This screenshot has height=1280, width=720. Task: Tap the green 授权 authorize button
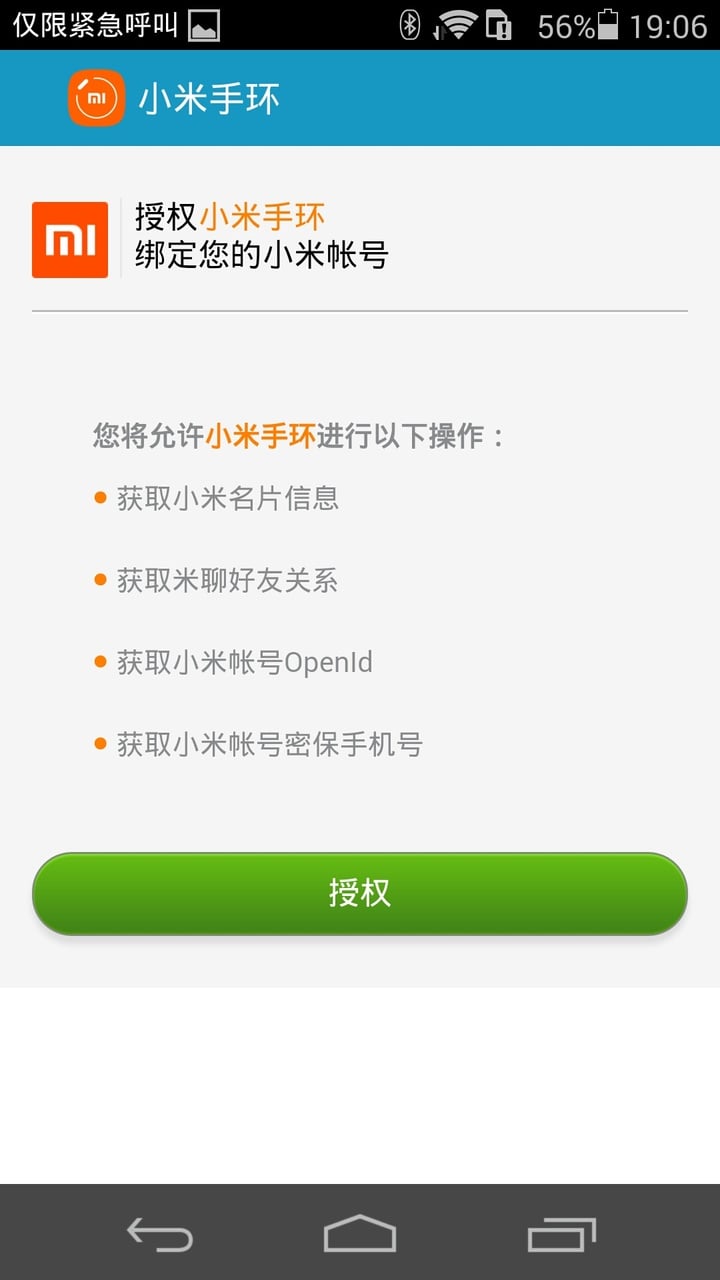(x=360, y=893)
